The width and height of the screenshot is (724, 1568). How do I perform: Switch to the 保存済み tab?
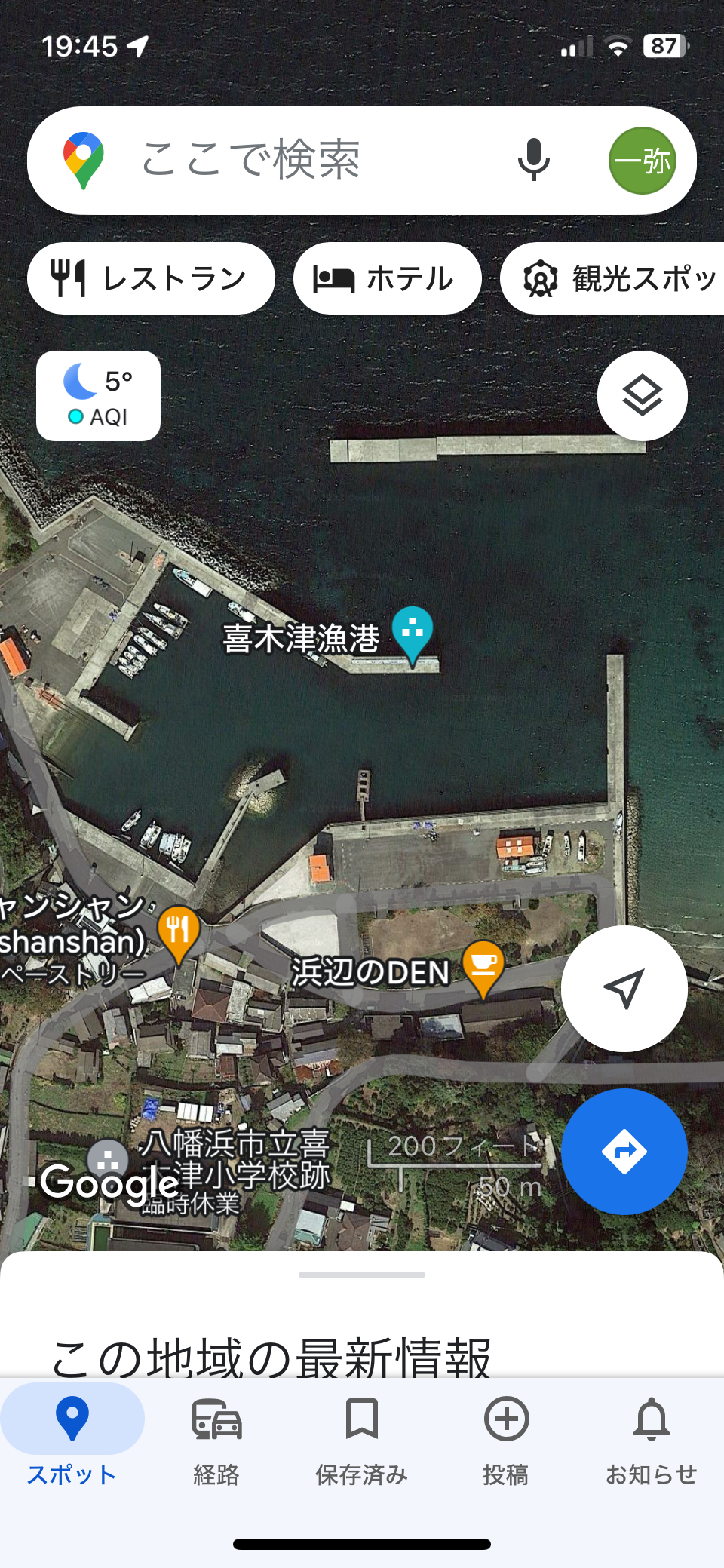pos(362,1441)
